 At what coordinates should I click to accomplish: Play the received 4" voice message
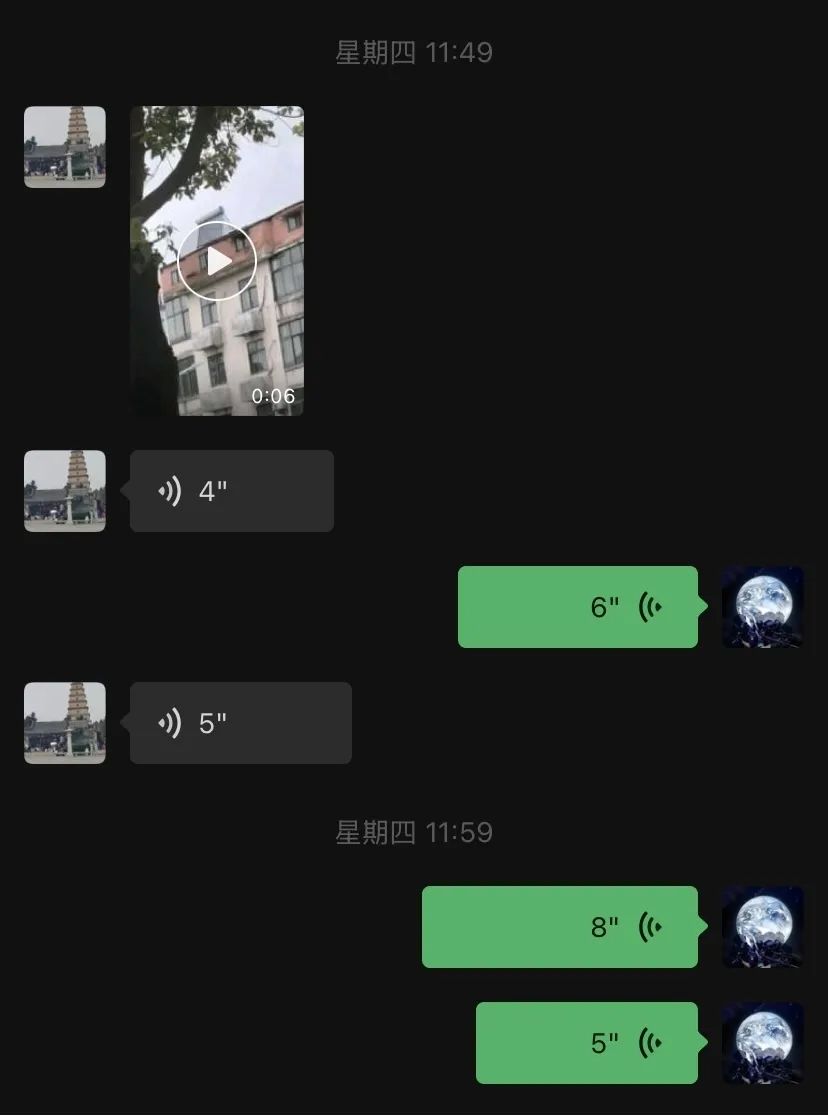pyautogui.click(x=232, y=491)
